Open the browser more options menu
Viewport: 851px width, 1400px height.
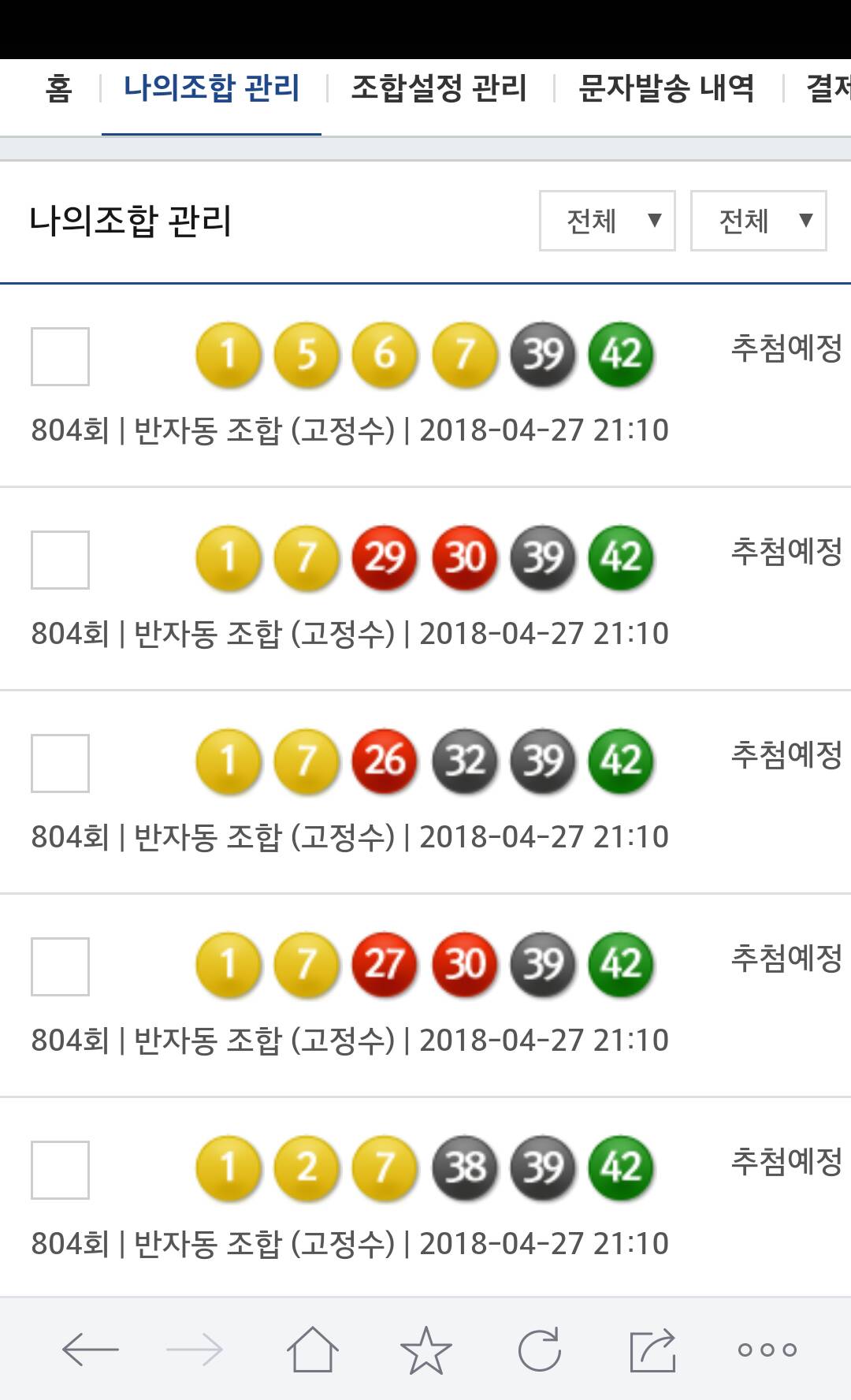767,1350
